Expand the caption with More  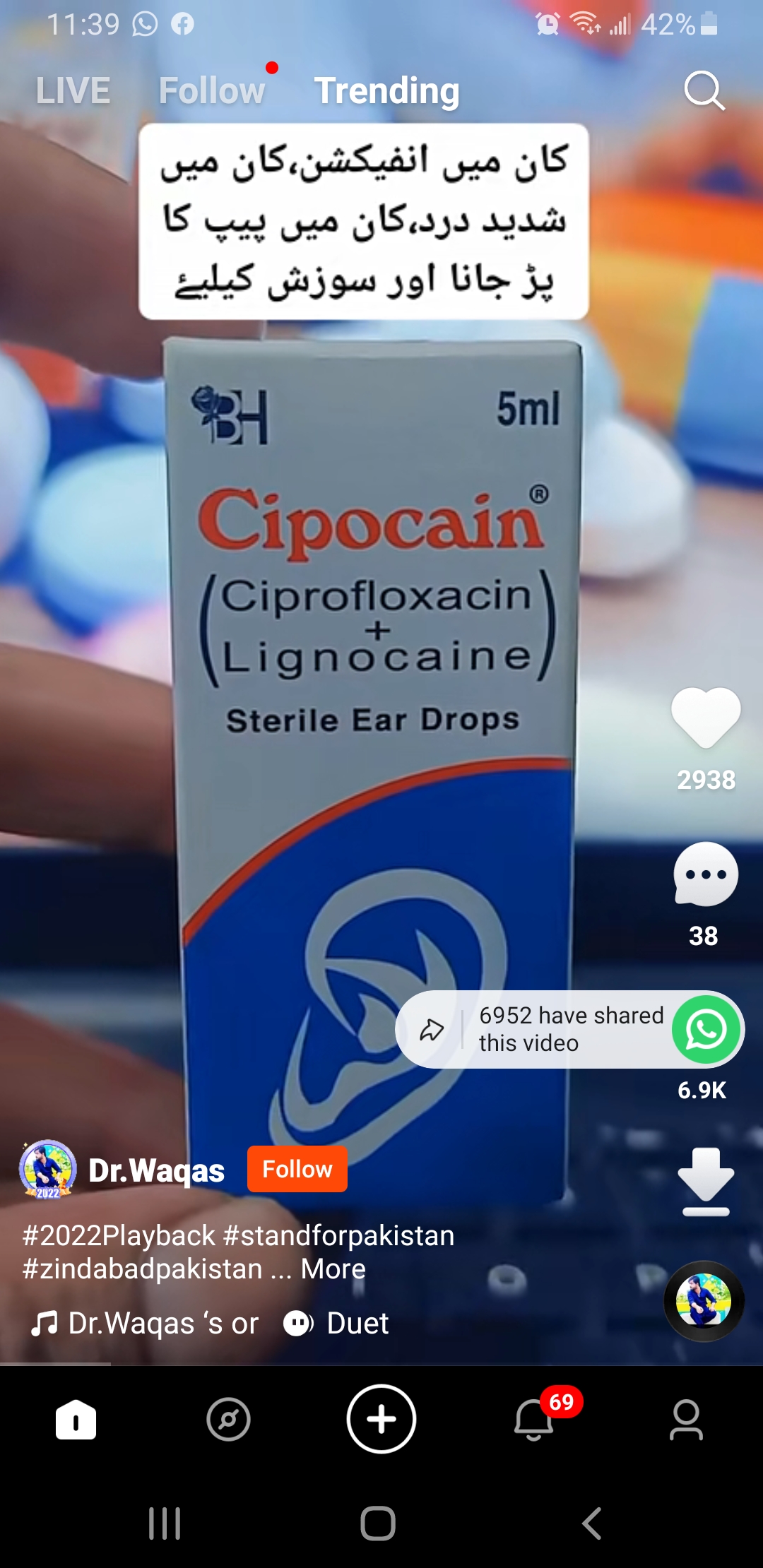[333, 1269]
